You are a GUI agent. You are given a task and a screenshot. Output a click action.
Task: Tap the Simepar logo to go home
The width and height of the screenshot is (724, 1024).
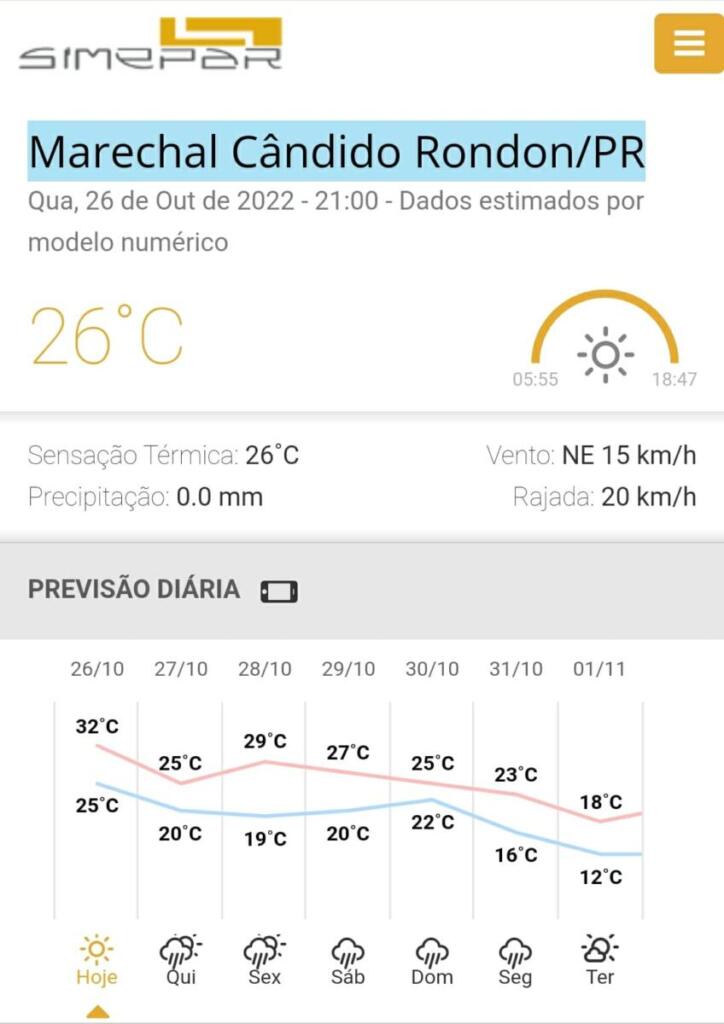point(150,44)
